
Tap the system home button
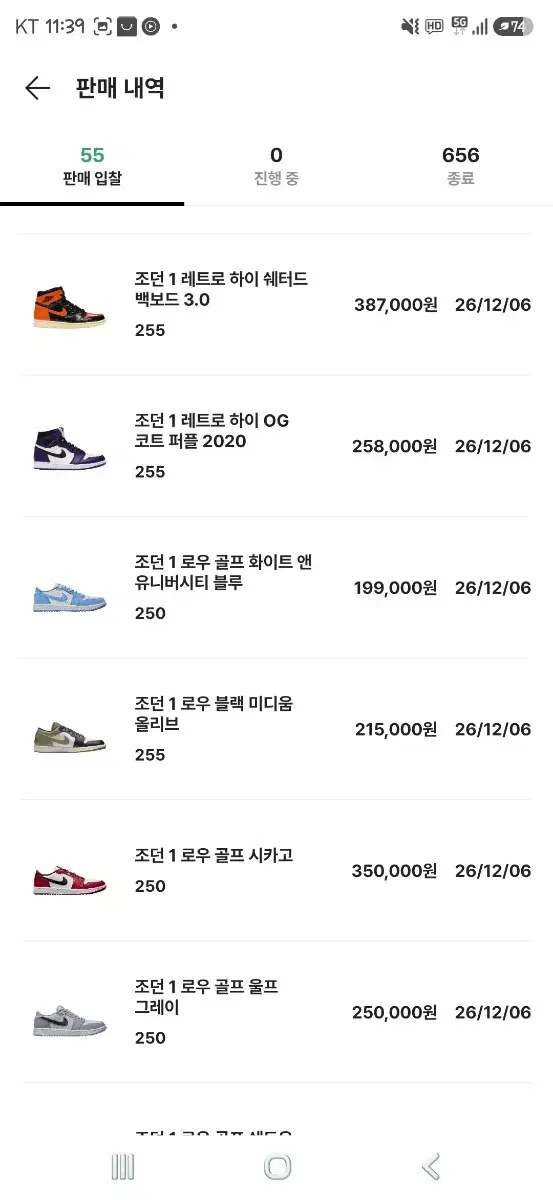tap(277, 1166)
